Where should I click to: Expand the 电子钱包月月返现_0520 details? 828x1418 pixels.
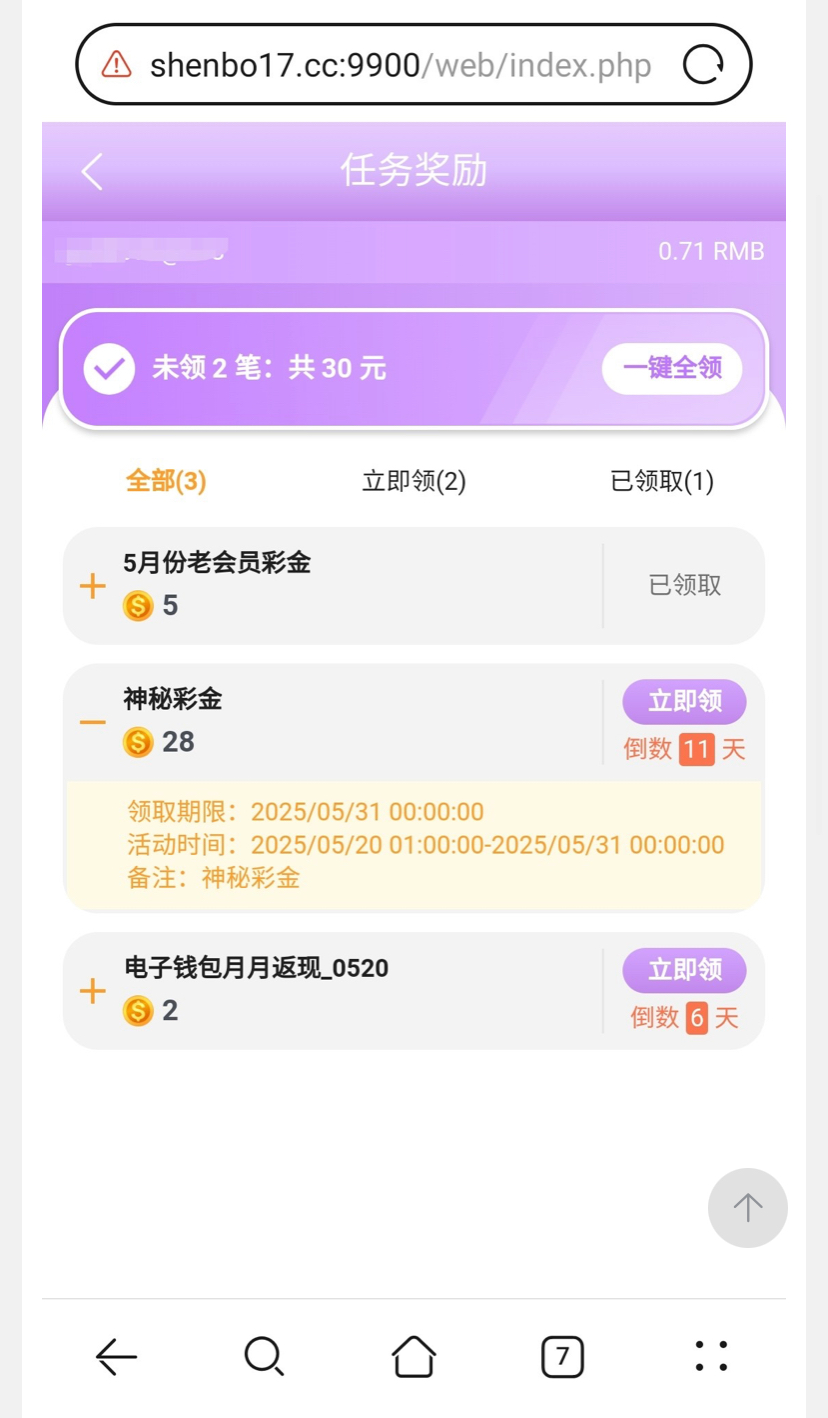pyautogui.click(x=92, y=991)
